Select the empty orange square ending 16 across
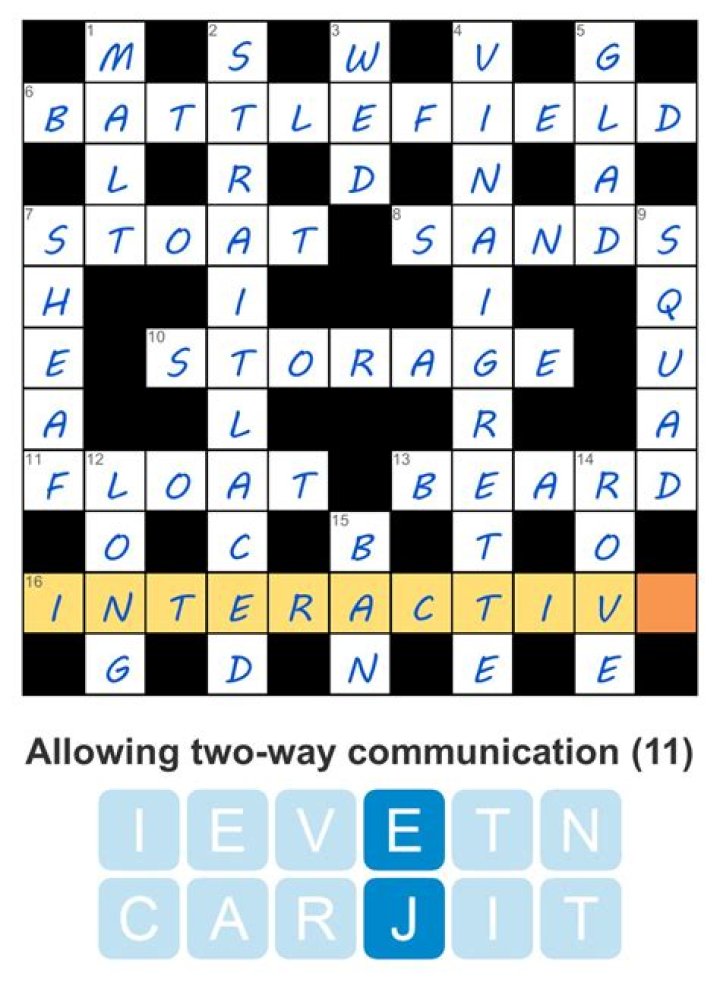Screen dimensions: 720x989 point(666,603)
